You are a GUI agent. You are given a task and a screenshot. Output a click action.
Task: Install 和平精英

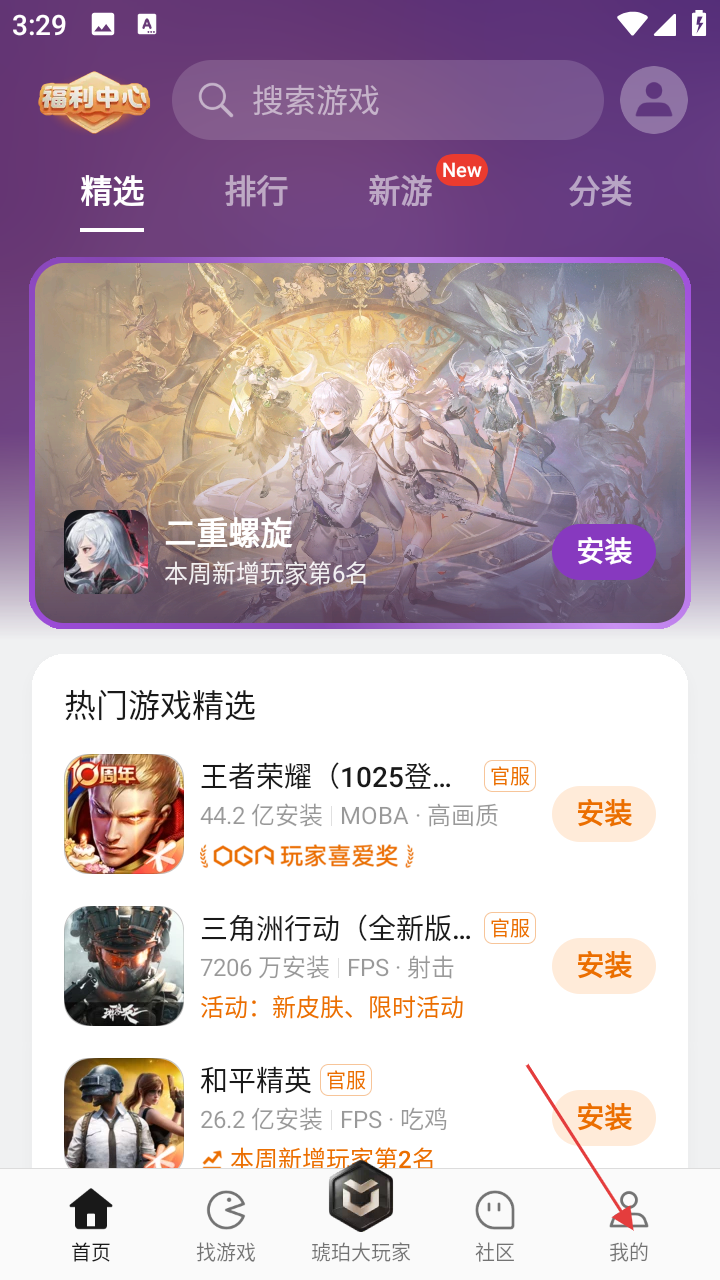coord(604,1118)
